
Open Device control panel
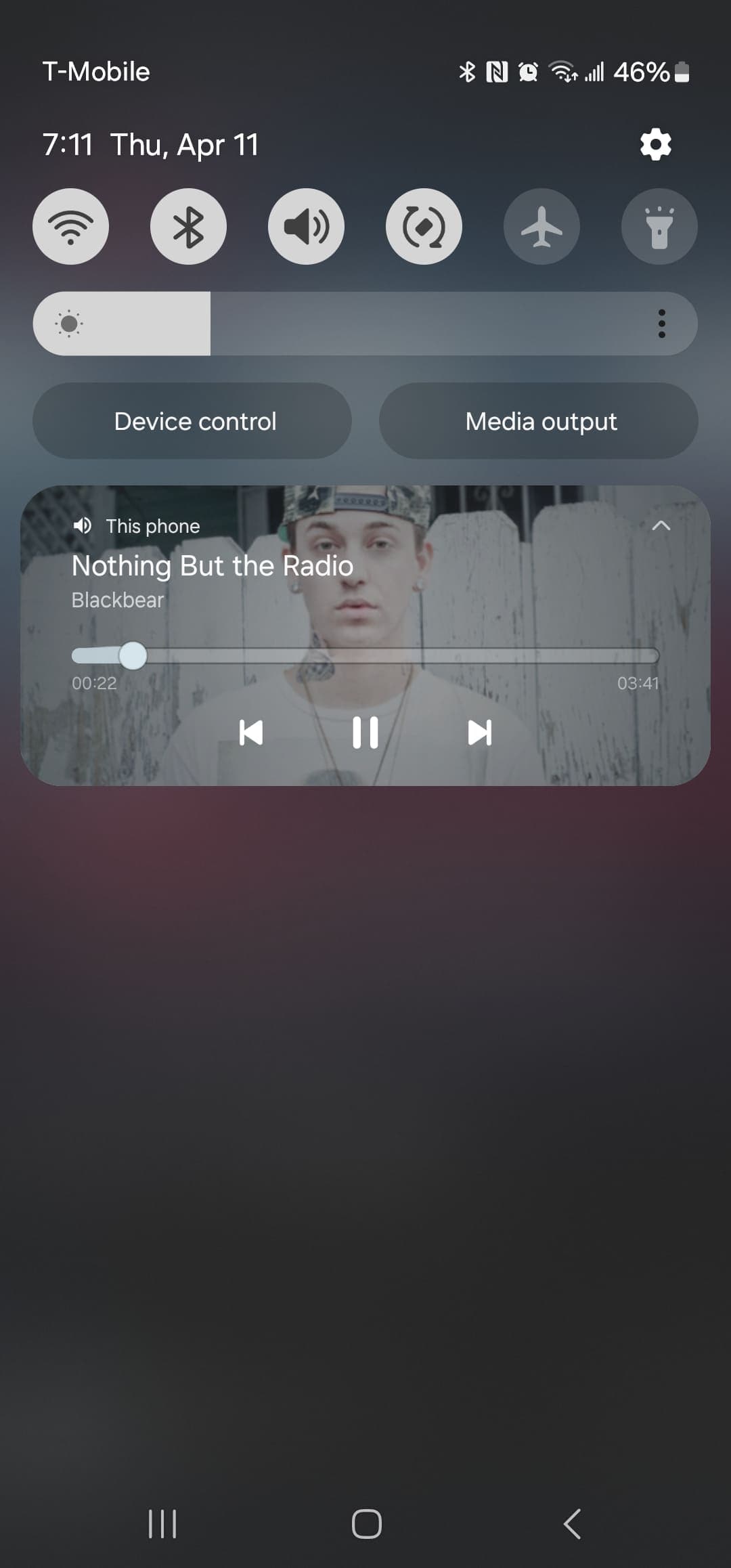(195, 420)
